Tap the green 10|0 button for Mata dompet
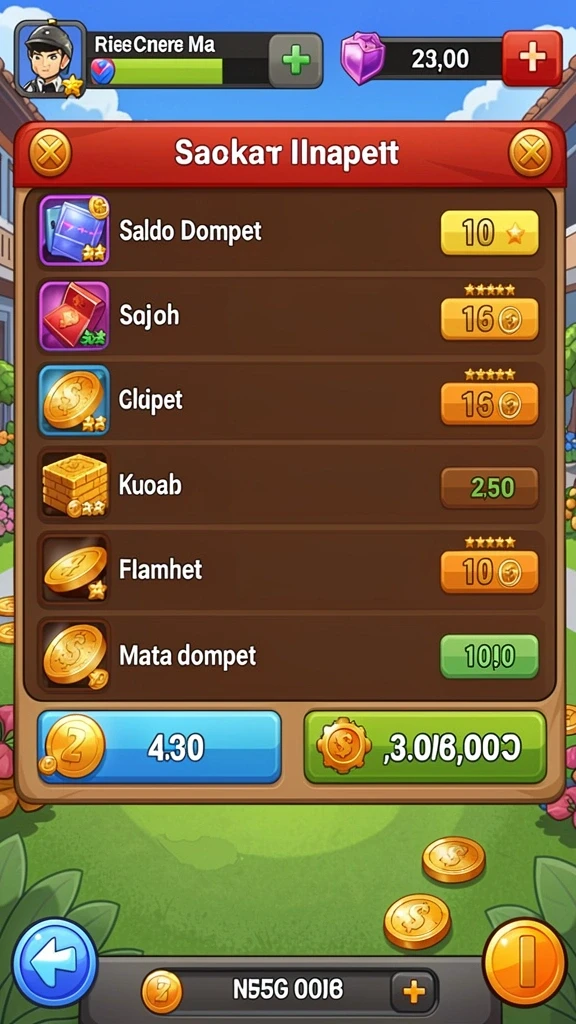Image resolution: width=576 pixels, height=1024 pixels. (x=489, y=656)
